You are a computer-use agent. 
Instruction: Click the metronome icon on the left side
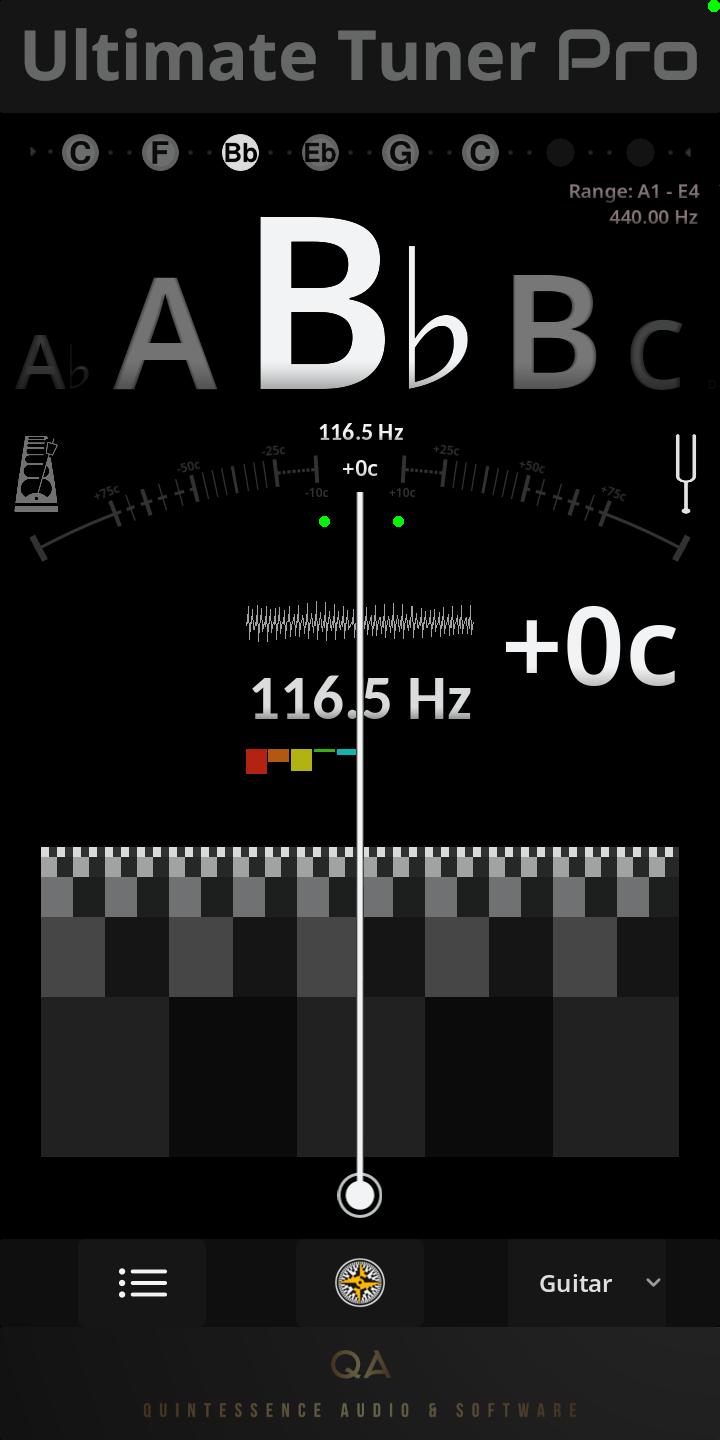click(x=36, y=472)
